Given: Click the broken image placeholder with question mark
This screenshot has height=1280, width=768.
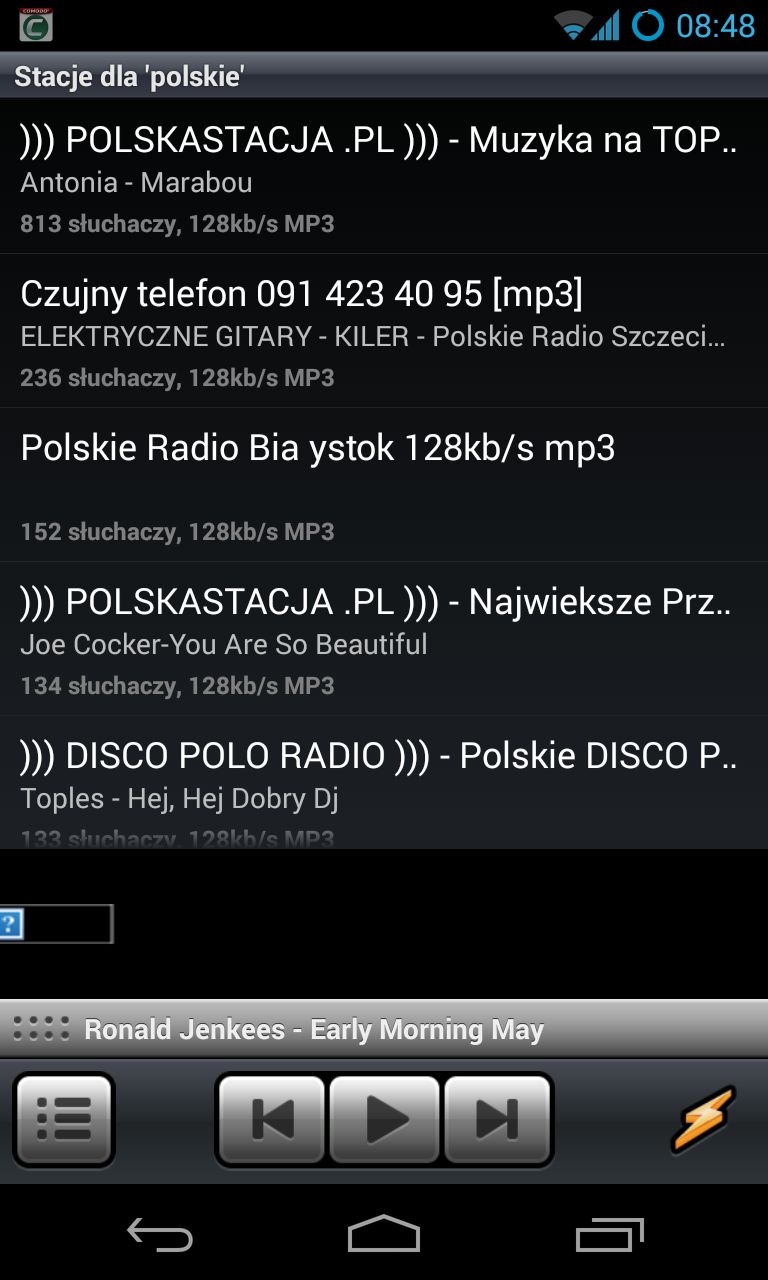Looking at the screenshot, I should click(x=55, y=924).
